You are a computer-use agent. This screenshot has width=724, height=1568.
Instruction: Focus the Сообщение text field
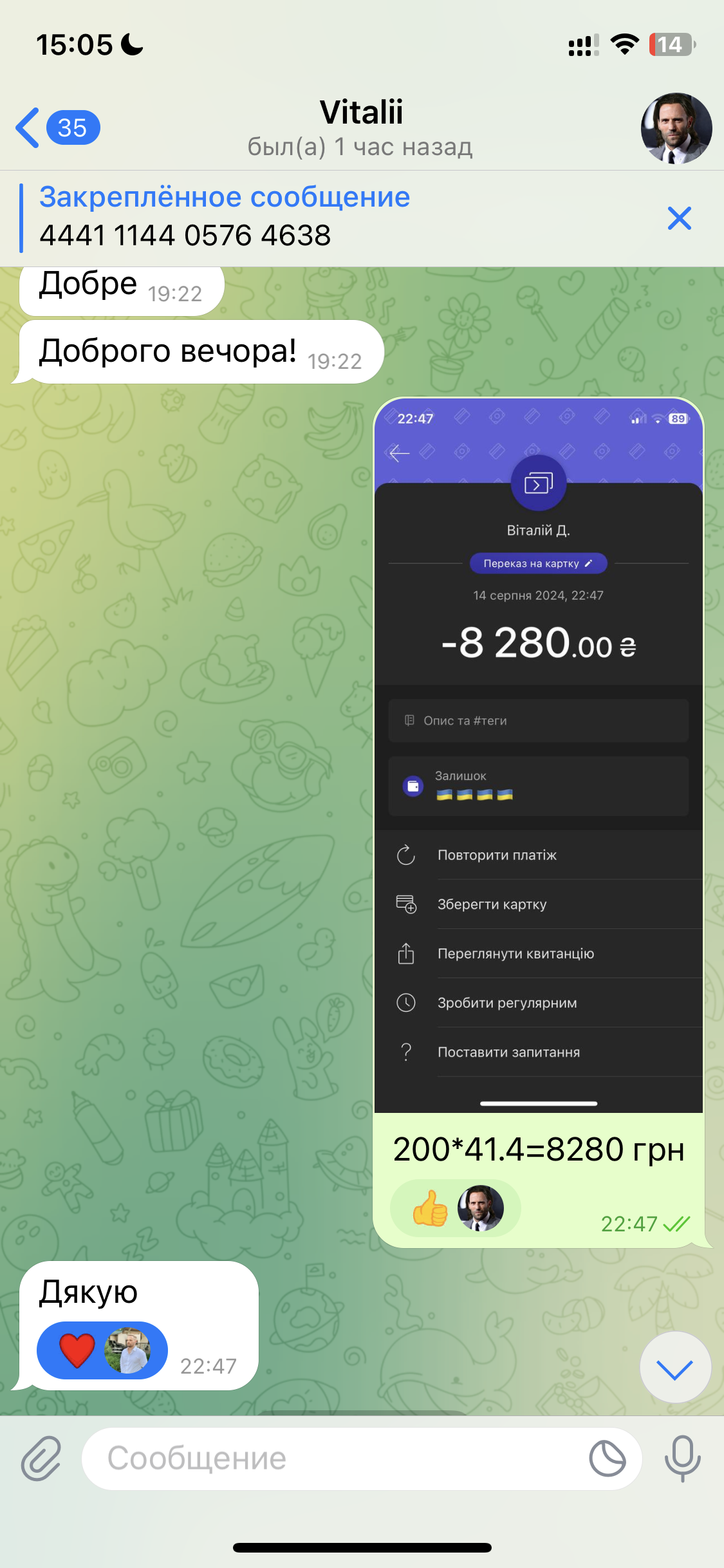pyautogui.click(x=335, y=1459)
